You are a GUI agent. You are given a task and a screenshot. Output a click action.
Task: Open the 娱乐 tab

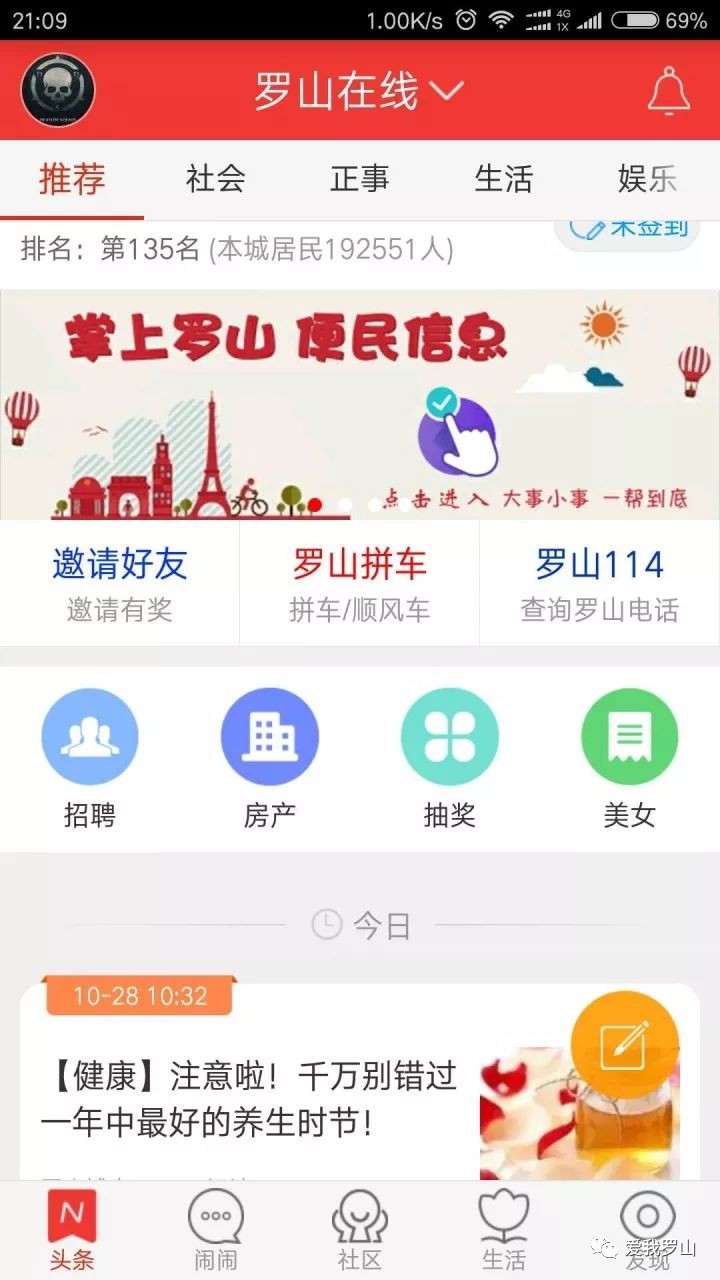click(647, 179)
